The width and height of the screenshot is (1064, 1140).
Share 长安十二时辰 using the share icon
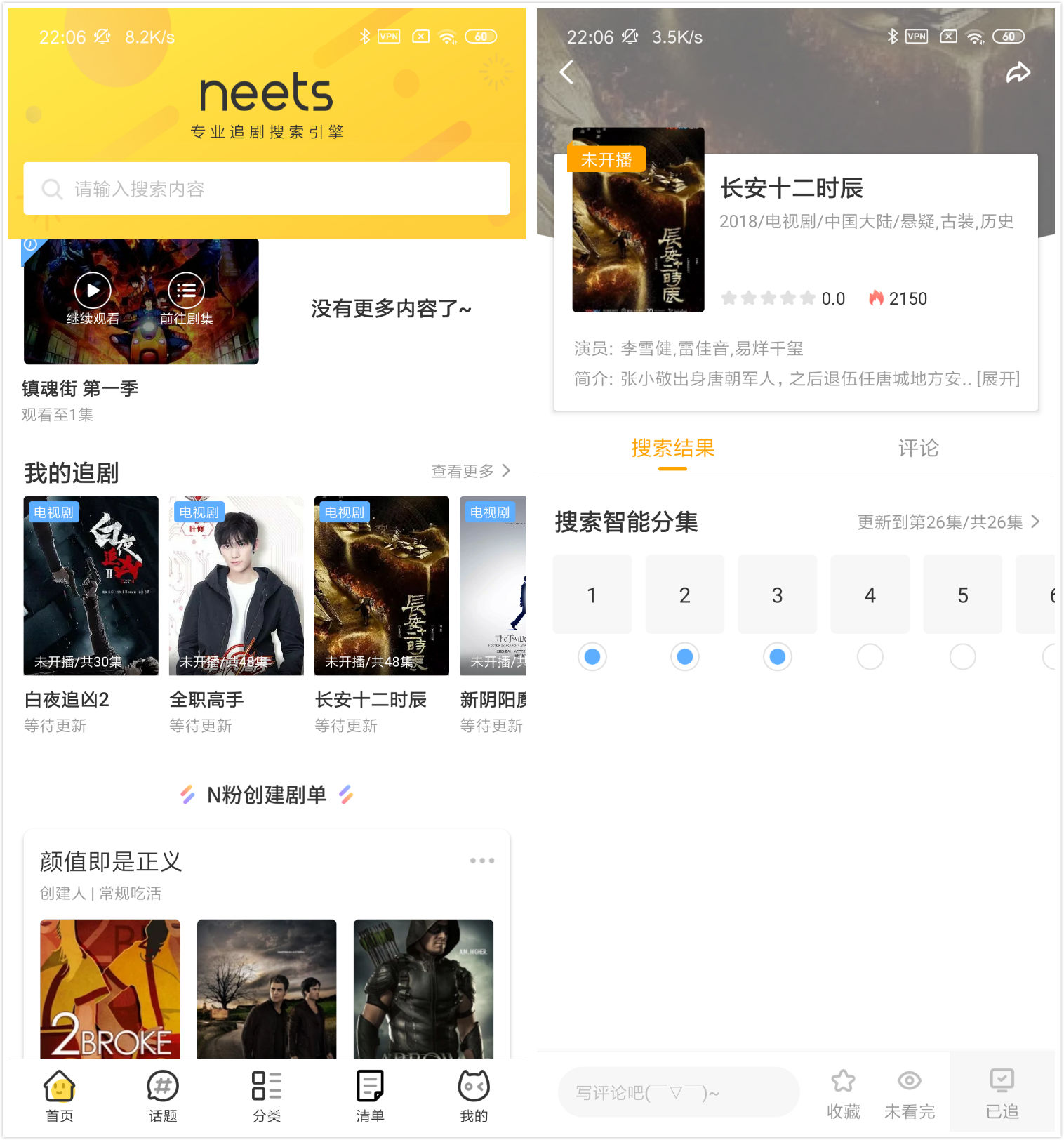[1019, 72]
